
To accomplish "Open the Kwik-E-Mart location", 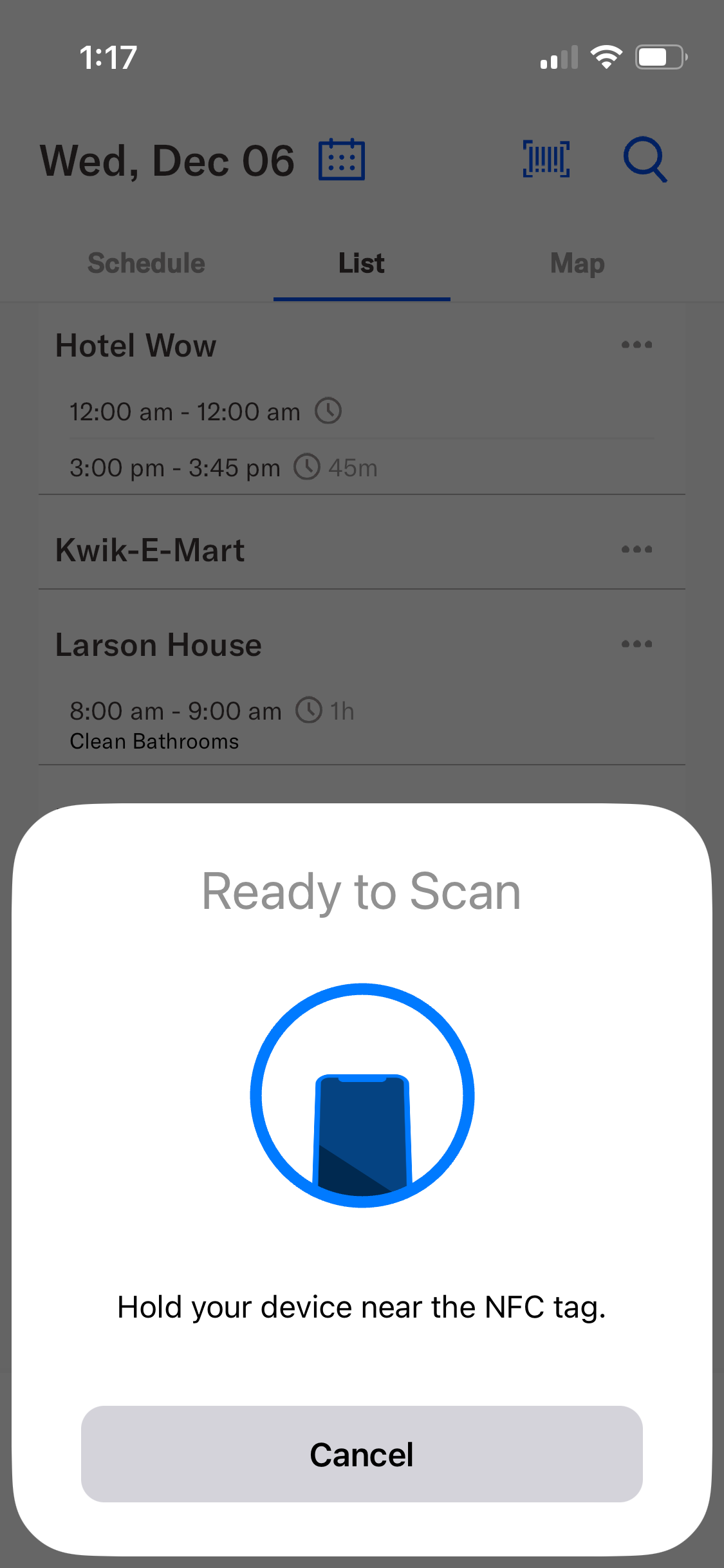I will click(151, 550).
